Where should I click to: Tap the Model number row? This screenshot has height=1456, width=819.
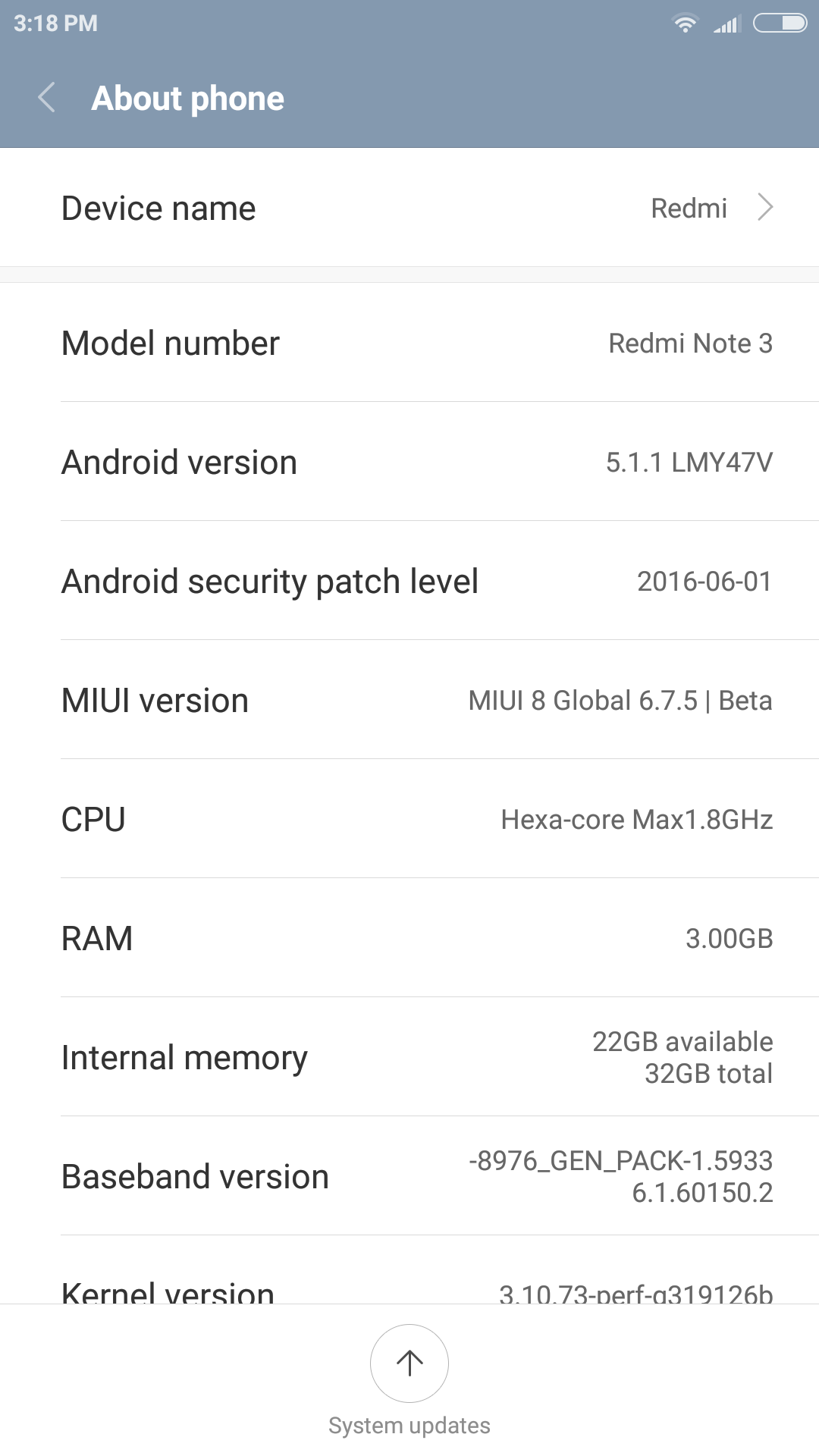[x=409, y=343]
